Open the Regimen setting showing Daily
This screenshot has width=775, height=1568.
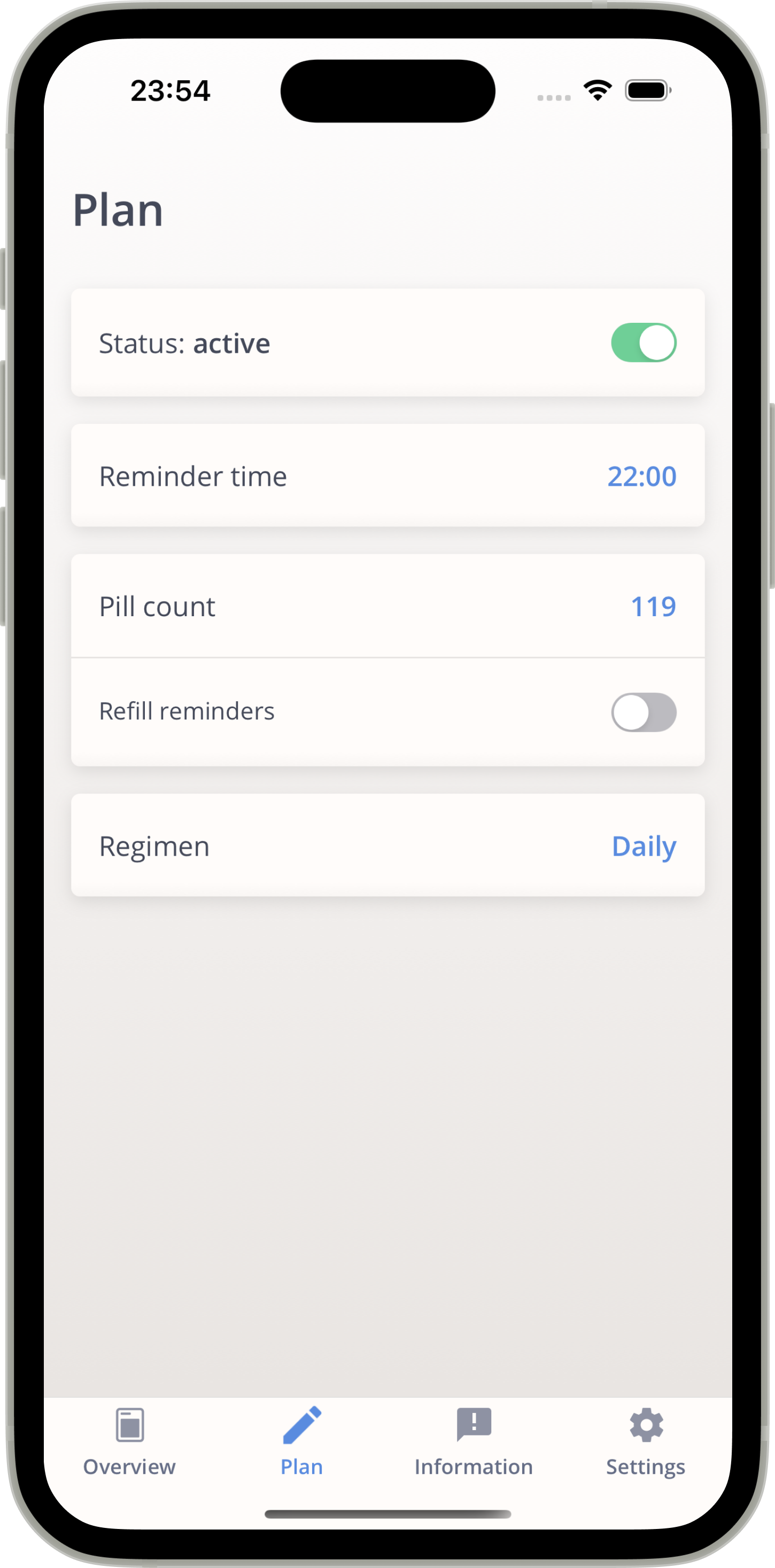pyautogui.click(x=388, y=845)
